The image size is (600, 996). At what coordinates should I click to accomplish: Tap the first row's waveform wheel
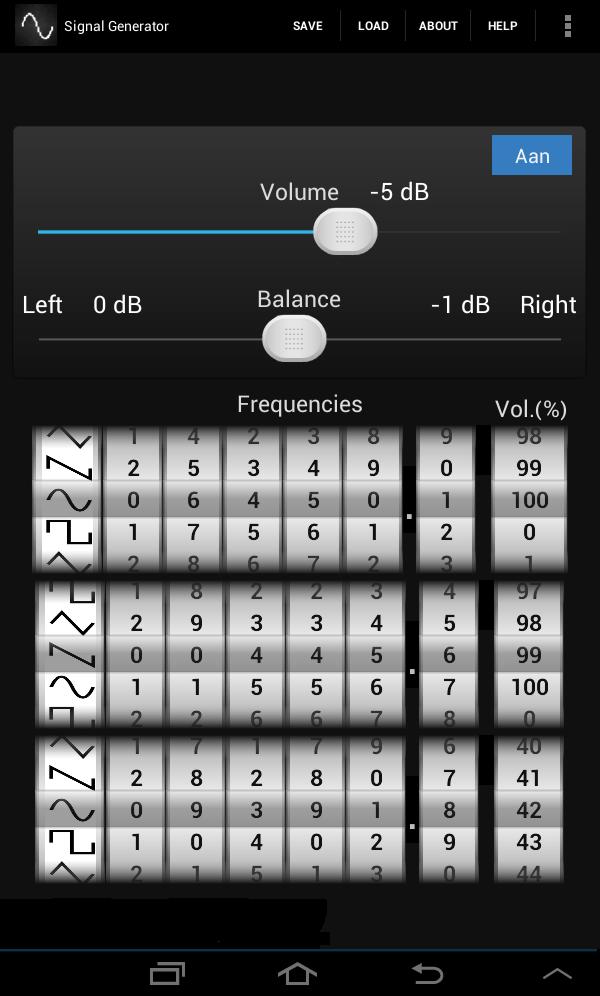[x=69, y=499]
